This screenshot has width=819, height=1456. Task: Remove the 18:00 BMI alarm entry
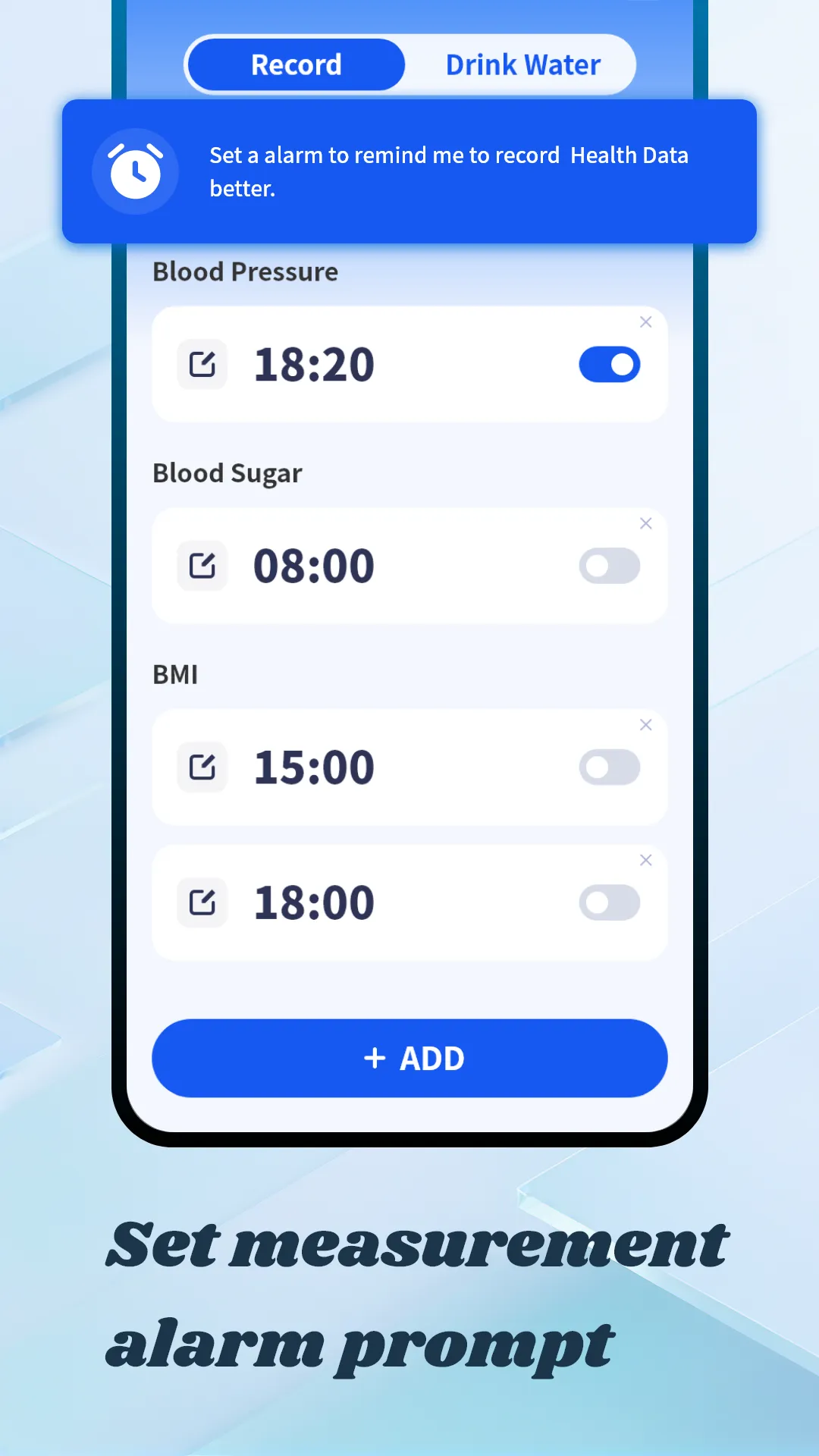pyautogui.click(x=645, y=860)
